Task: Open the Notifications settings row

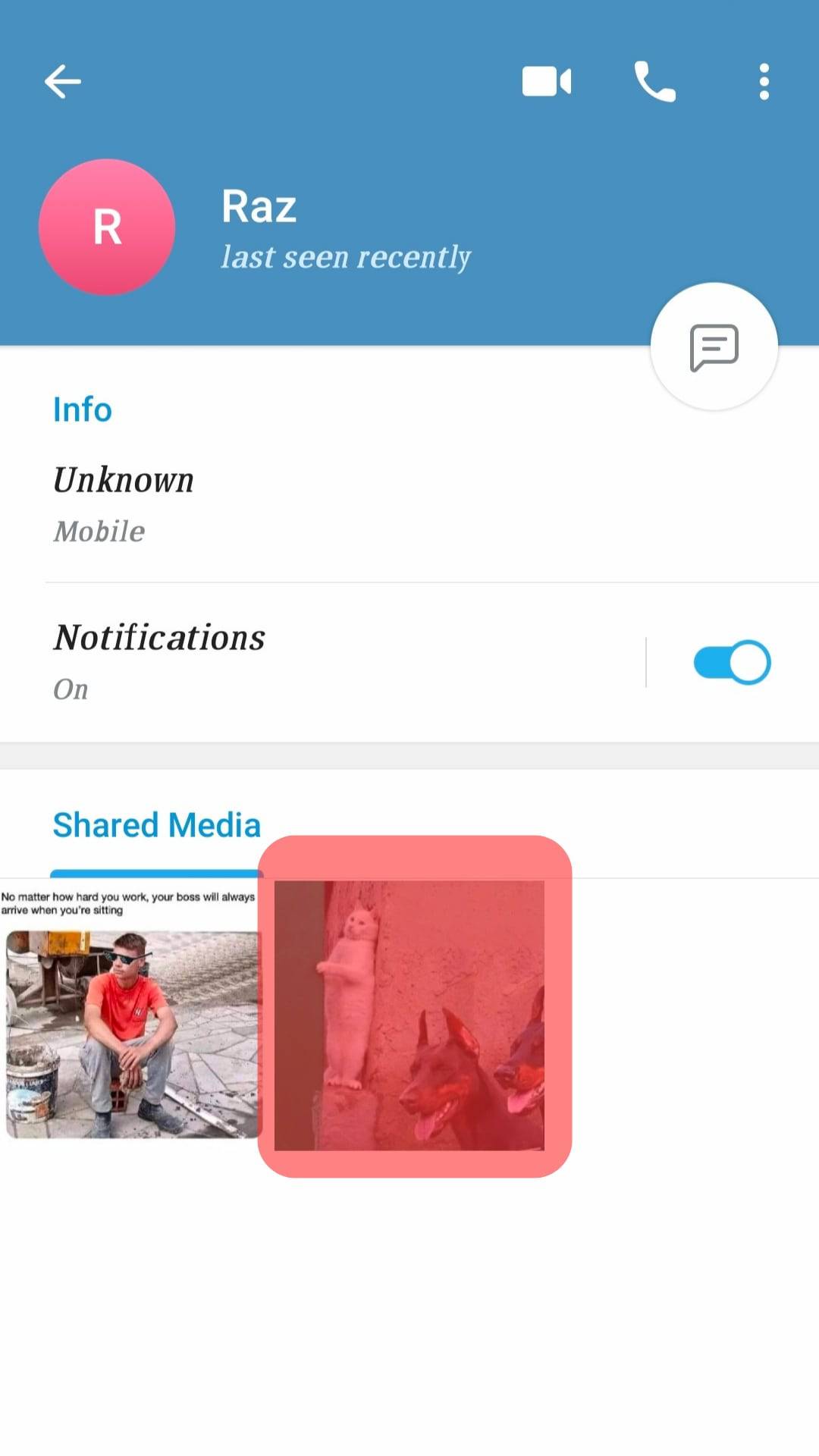Action: 303,662
